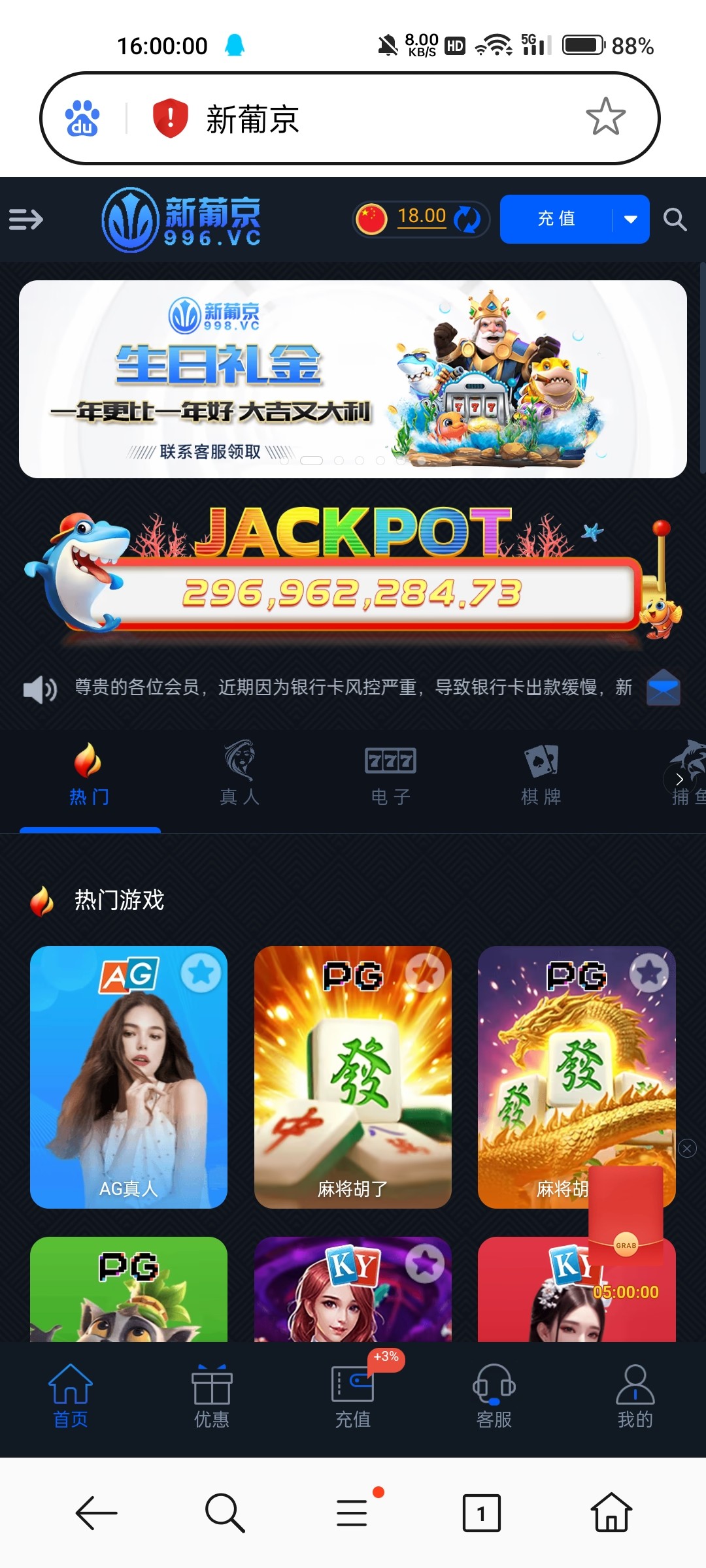Open the 麻将胡了 game card
This screenshot has height=1568, width=706.
(x=353, y=1078)
